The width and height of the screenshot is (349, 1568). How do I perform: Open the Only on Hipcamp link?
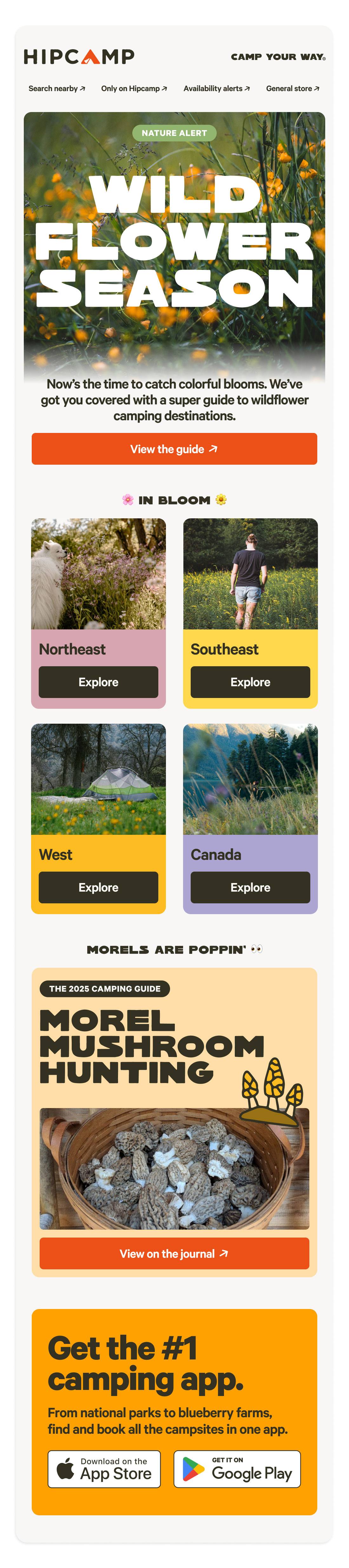pos(134,88)
